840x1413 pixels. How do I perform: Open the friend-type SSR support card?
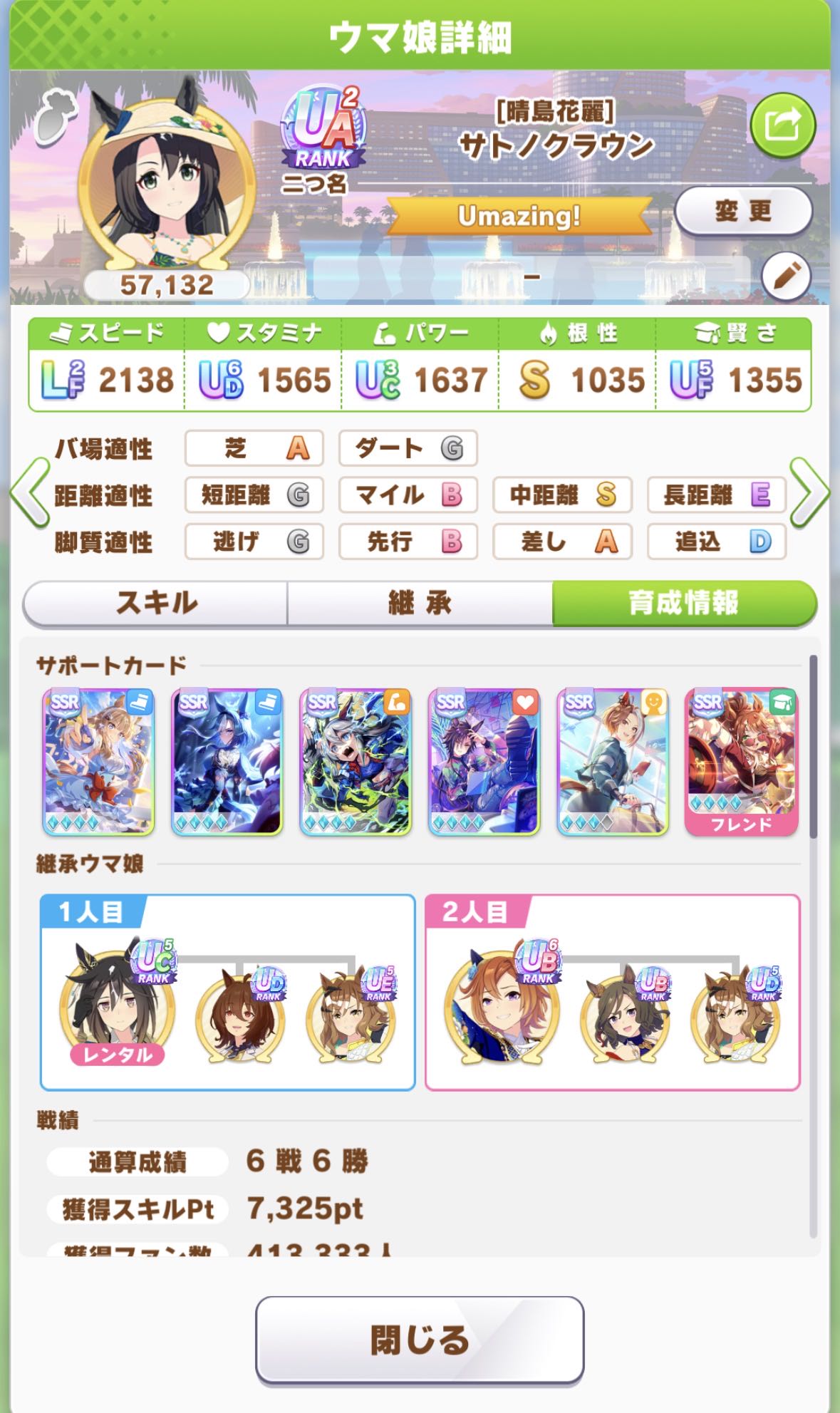[612, 761]
